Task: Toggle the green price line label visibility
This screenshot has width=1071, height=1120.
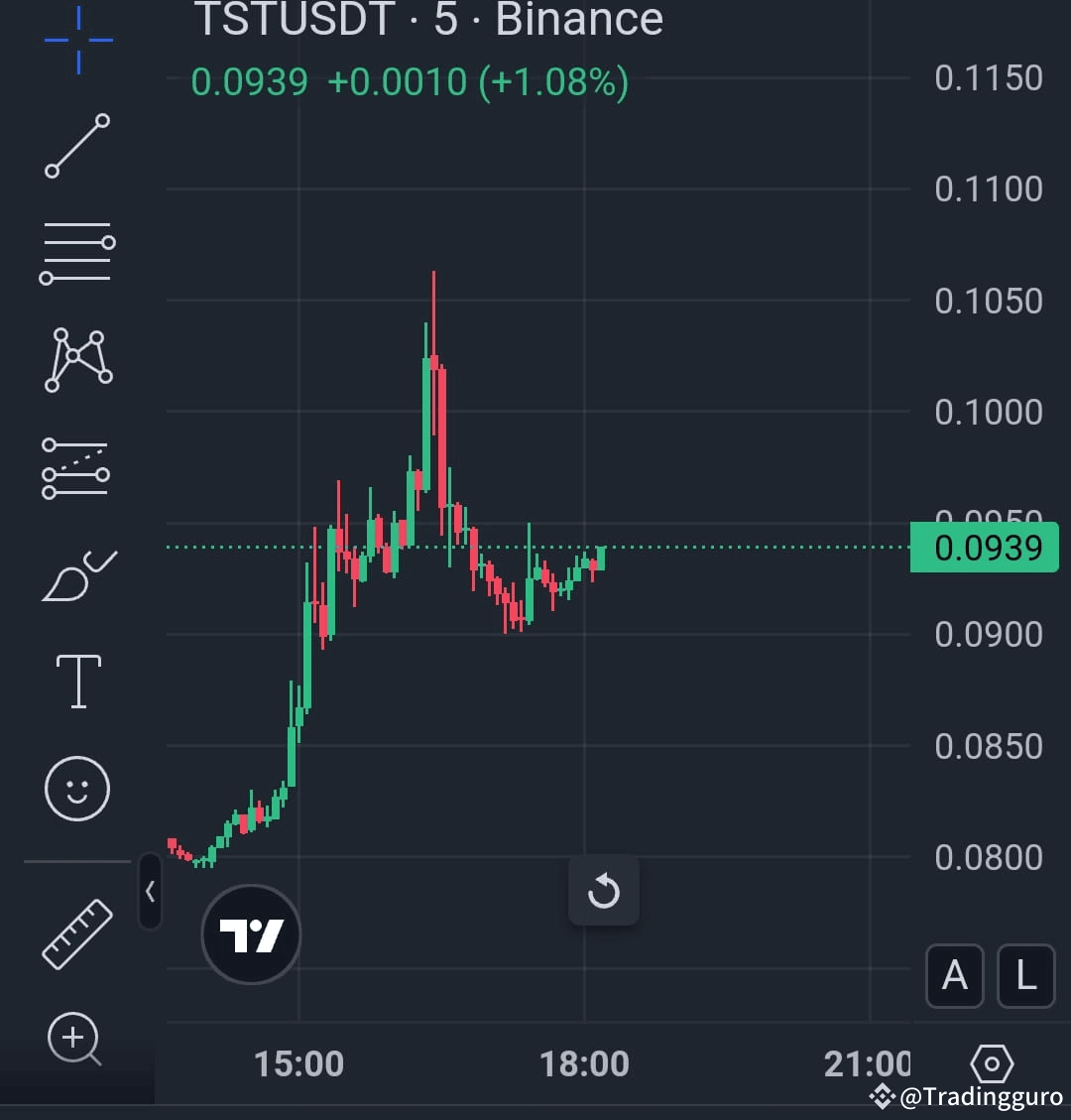Action: (984, 547)
